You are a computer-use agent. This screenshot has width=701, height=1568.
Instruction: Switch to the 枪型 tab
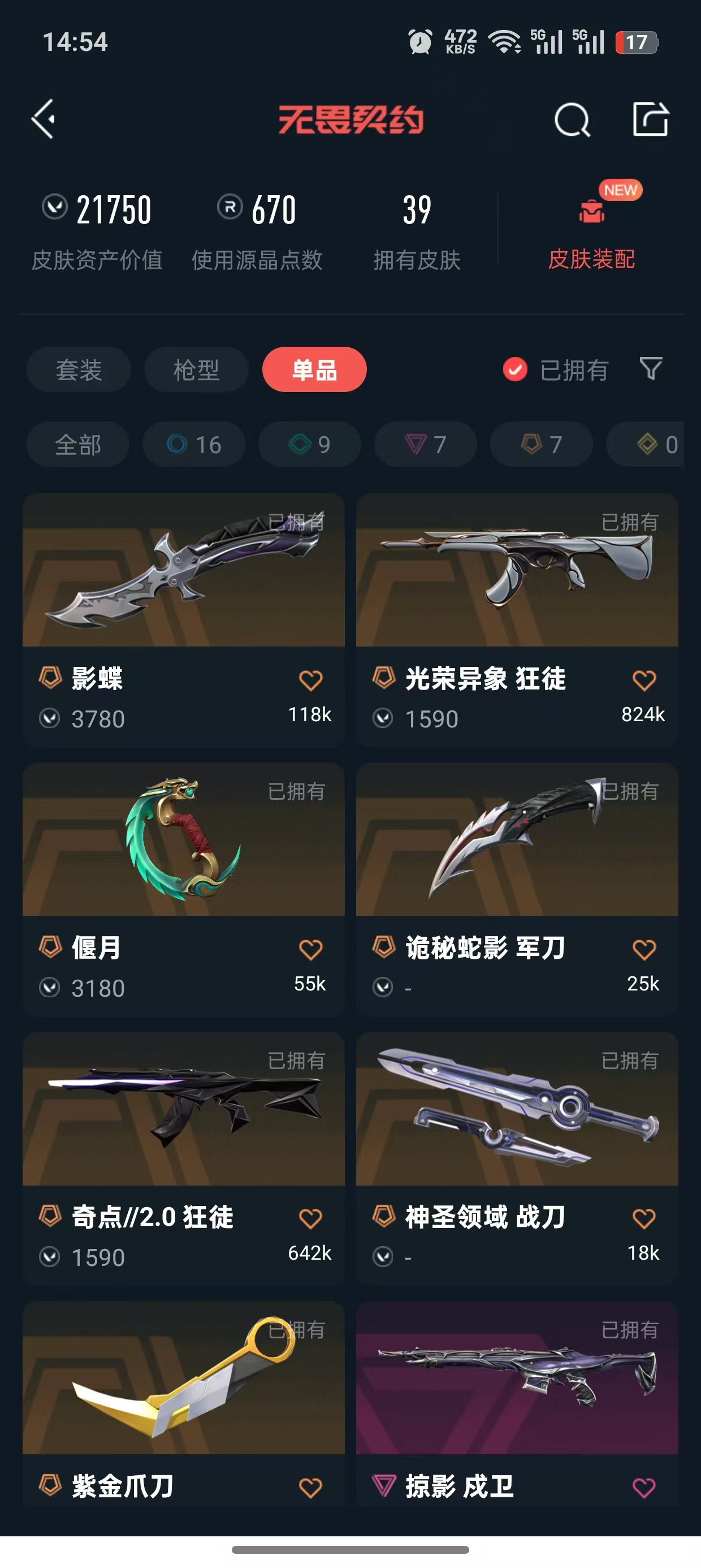pyautogui.click(x=196, y=369)
